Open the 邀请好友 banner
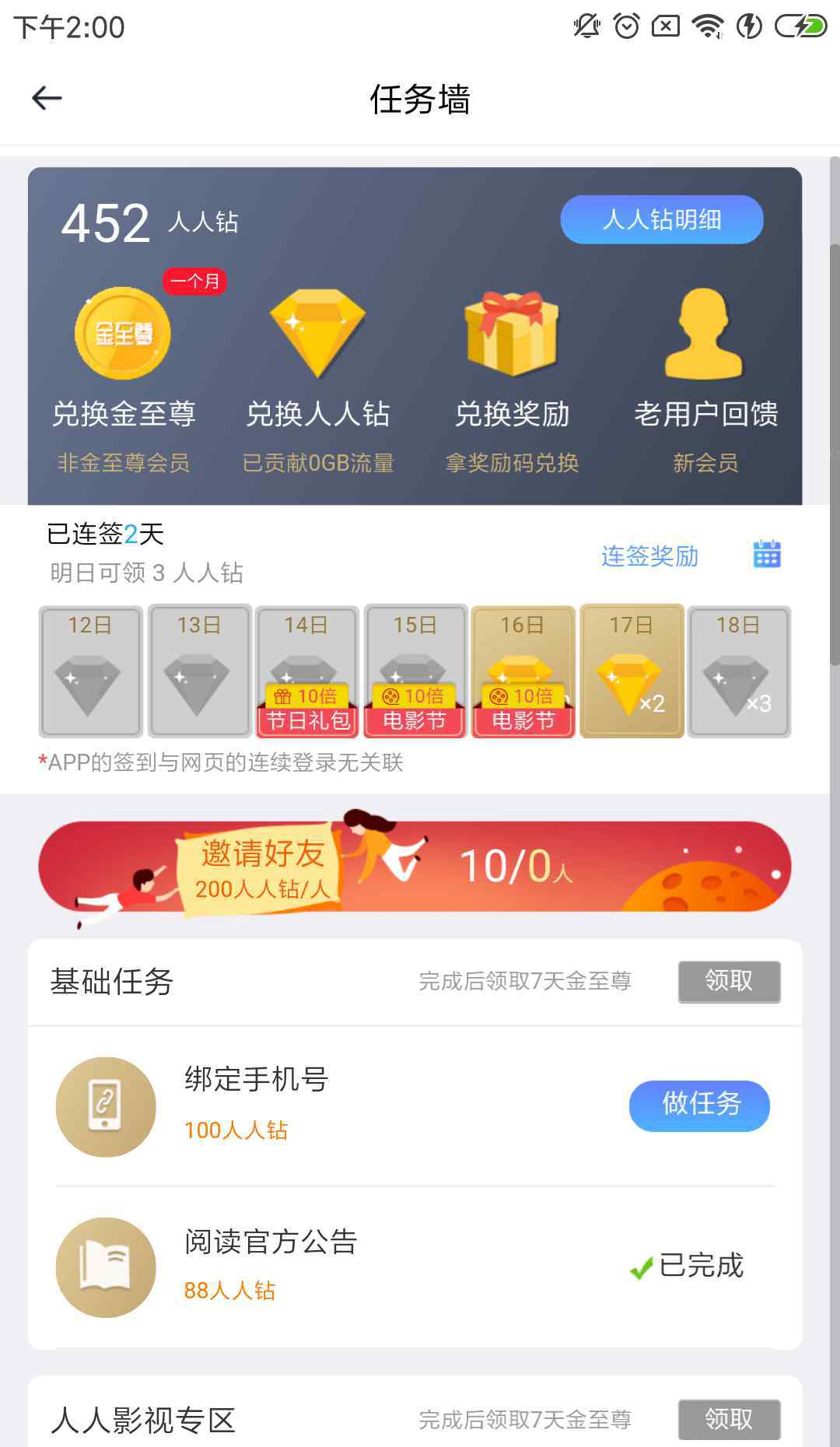Screen dimensions: 840x1447 pyautogui.click(x=415, y=867)
